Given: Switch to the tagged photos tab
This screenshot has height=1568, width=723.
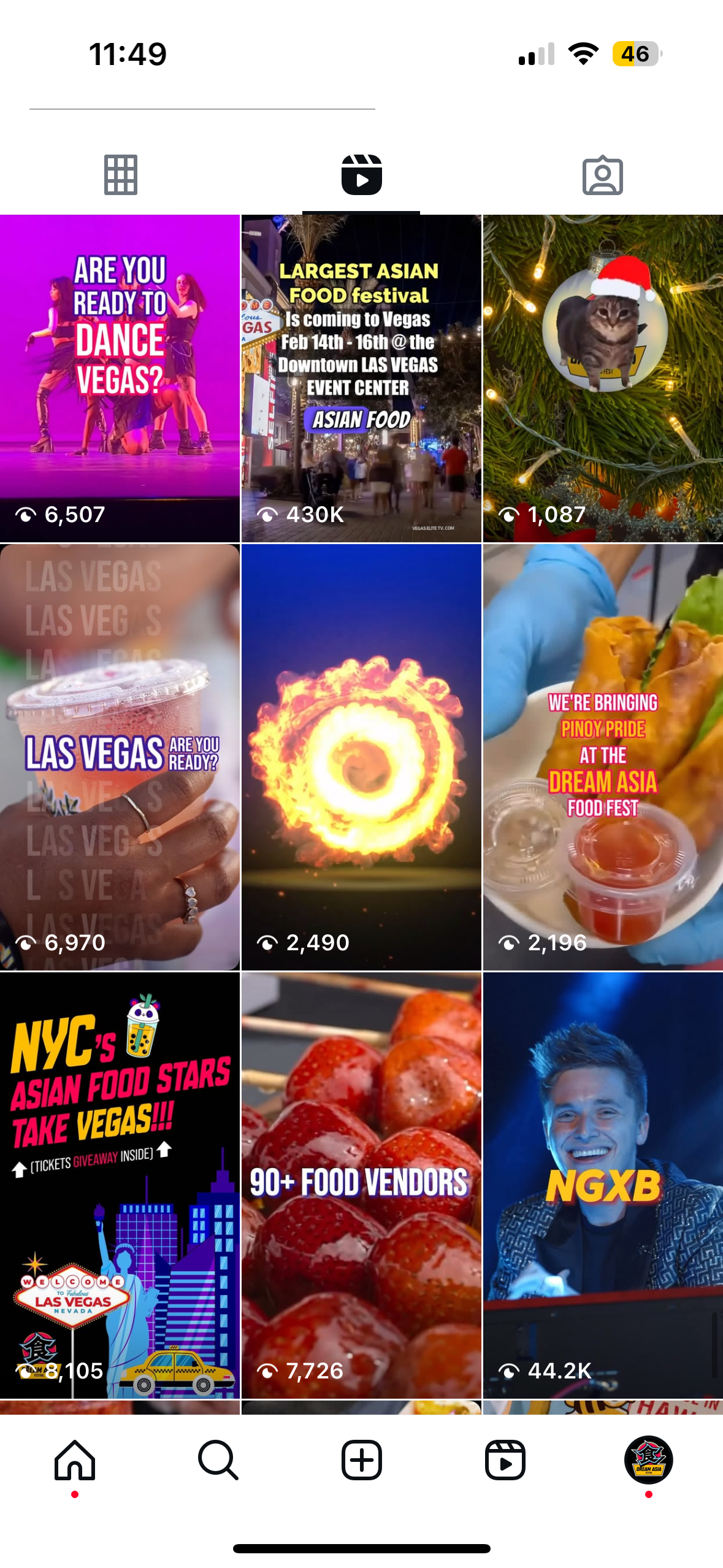Looking at the screenshot, I should [x=602, y=175].
